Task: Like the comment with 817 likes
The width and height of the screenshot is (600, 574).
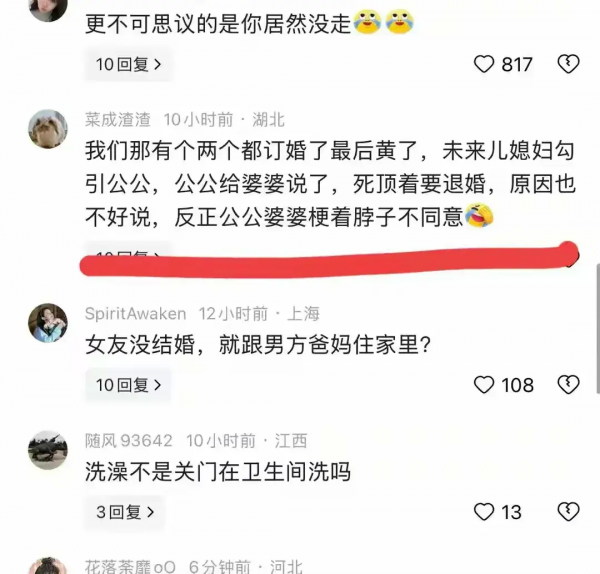Action: (485, 65)
